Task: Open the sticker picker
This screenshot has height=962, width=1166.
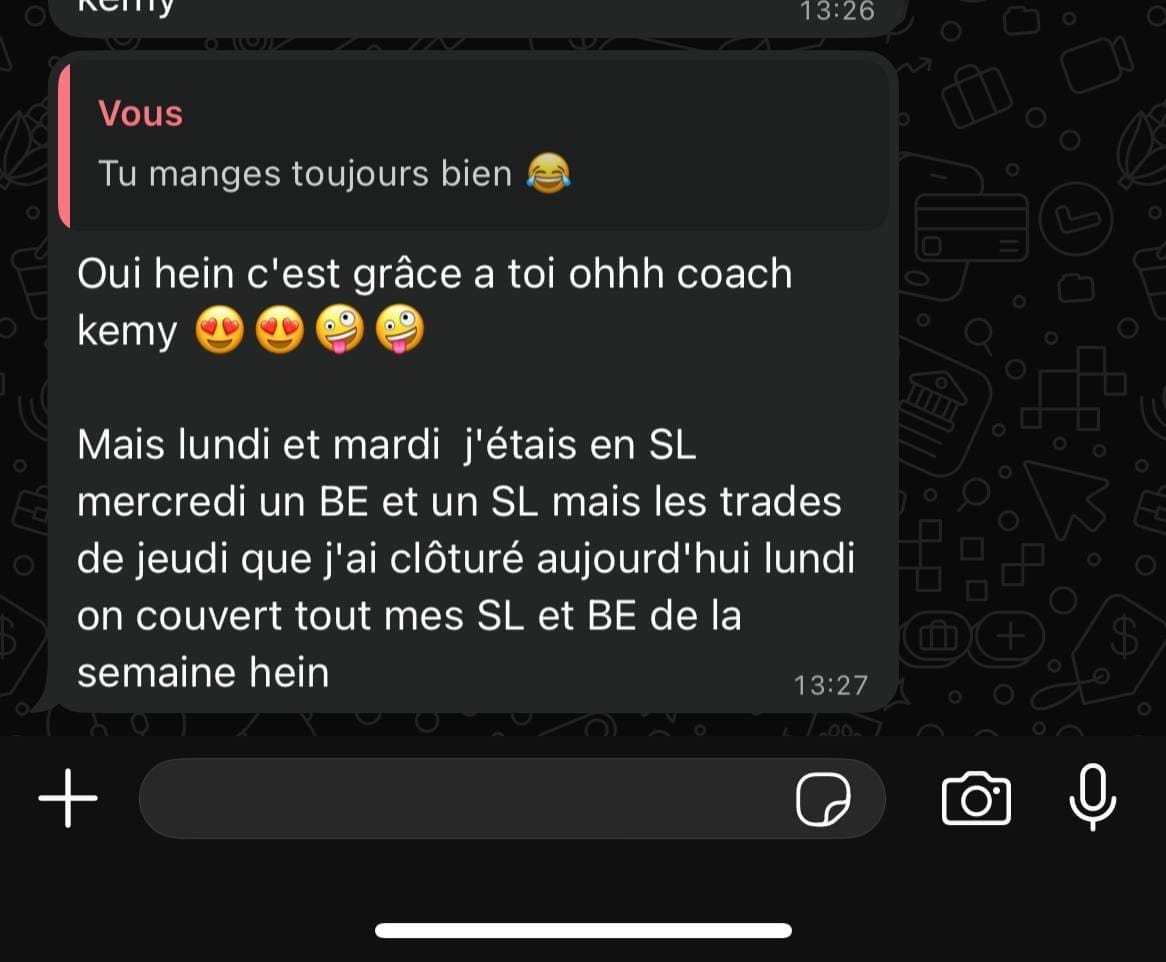Action: tap(823, 799)
